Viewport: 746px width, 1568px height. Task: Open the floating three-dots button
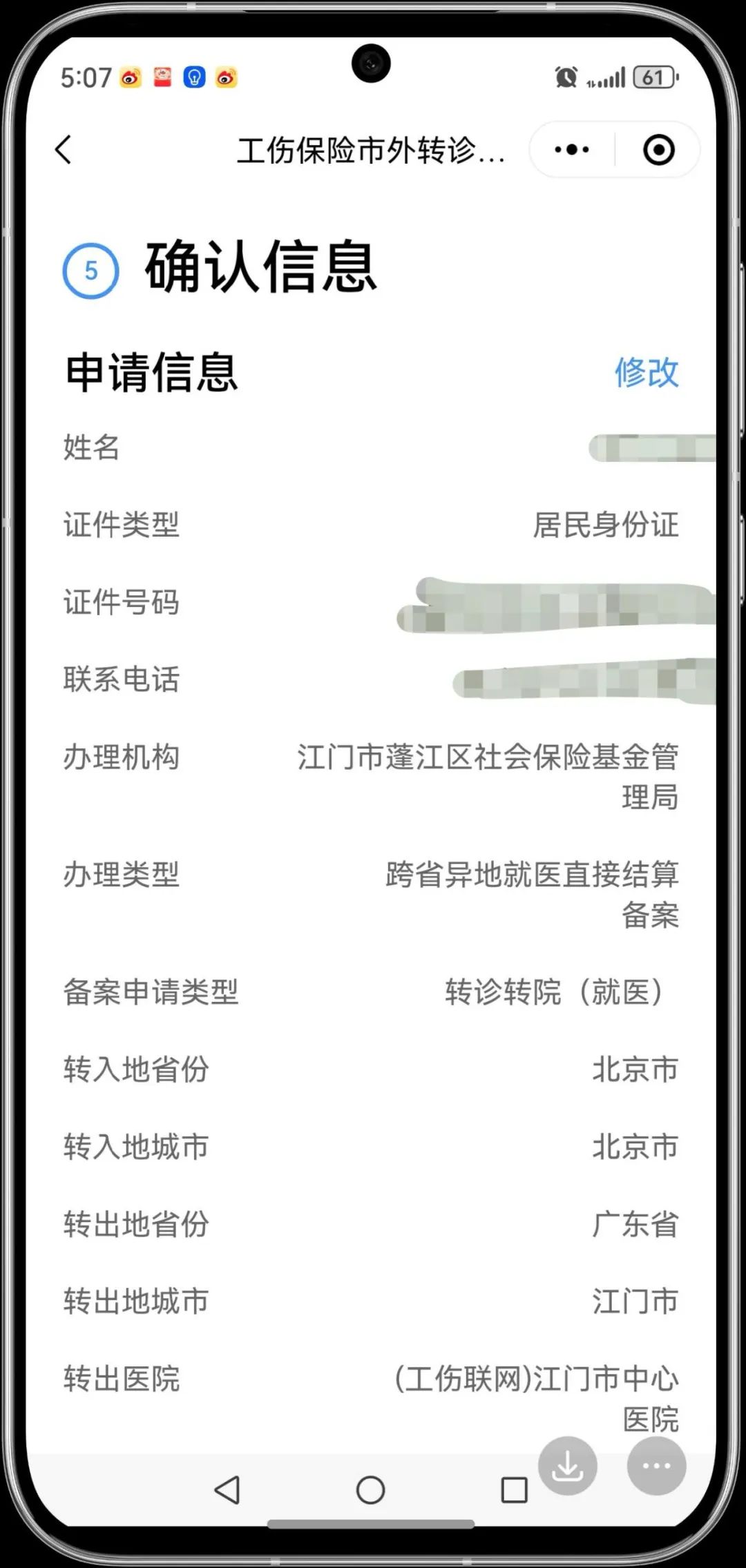click(x=656, y=1466)
